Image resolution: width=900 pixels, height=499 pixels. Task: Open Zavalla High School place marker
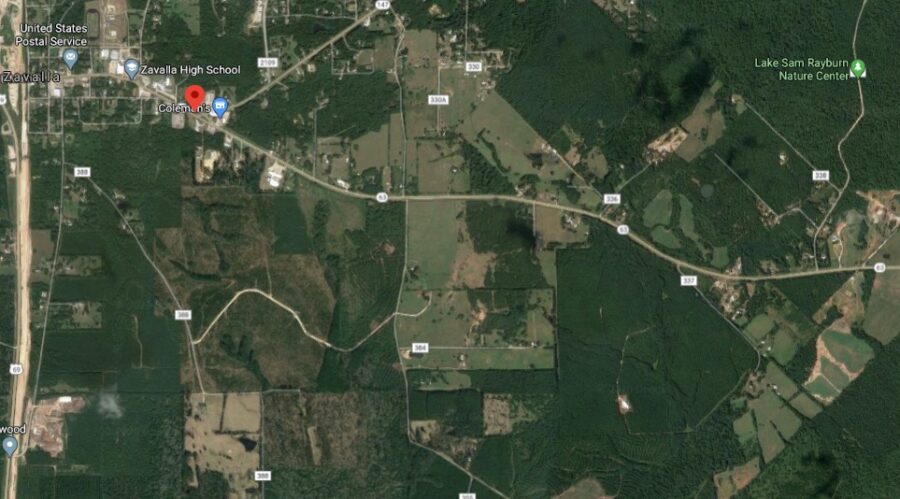131,69
